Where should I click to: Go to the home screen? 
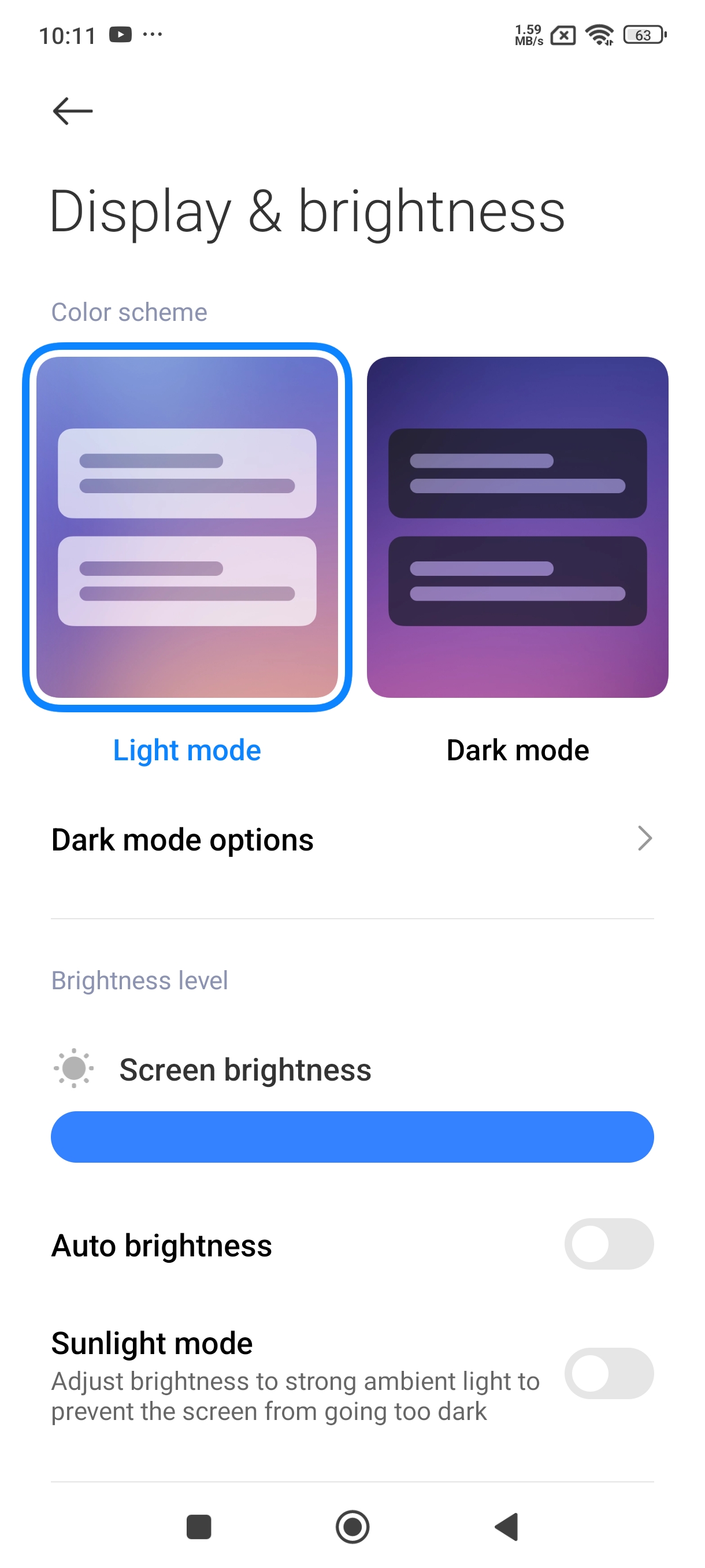point(352,1526)
